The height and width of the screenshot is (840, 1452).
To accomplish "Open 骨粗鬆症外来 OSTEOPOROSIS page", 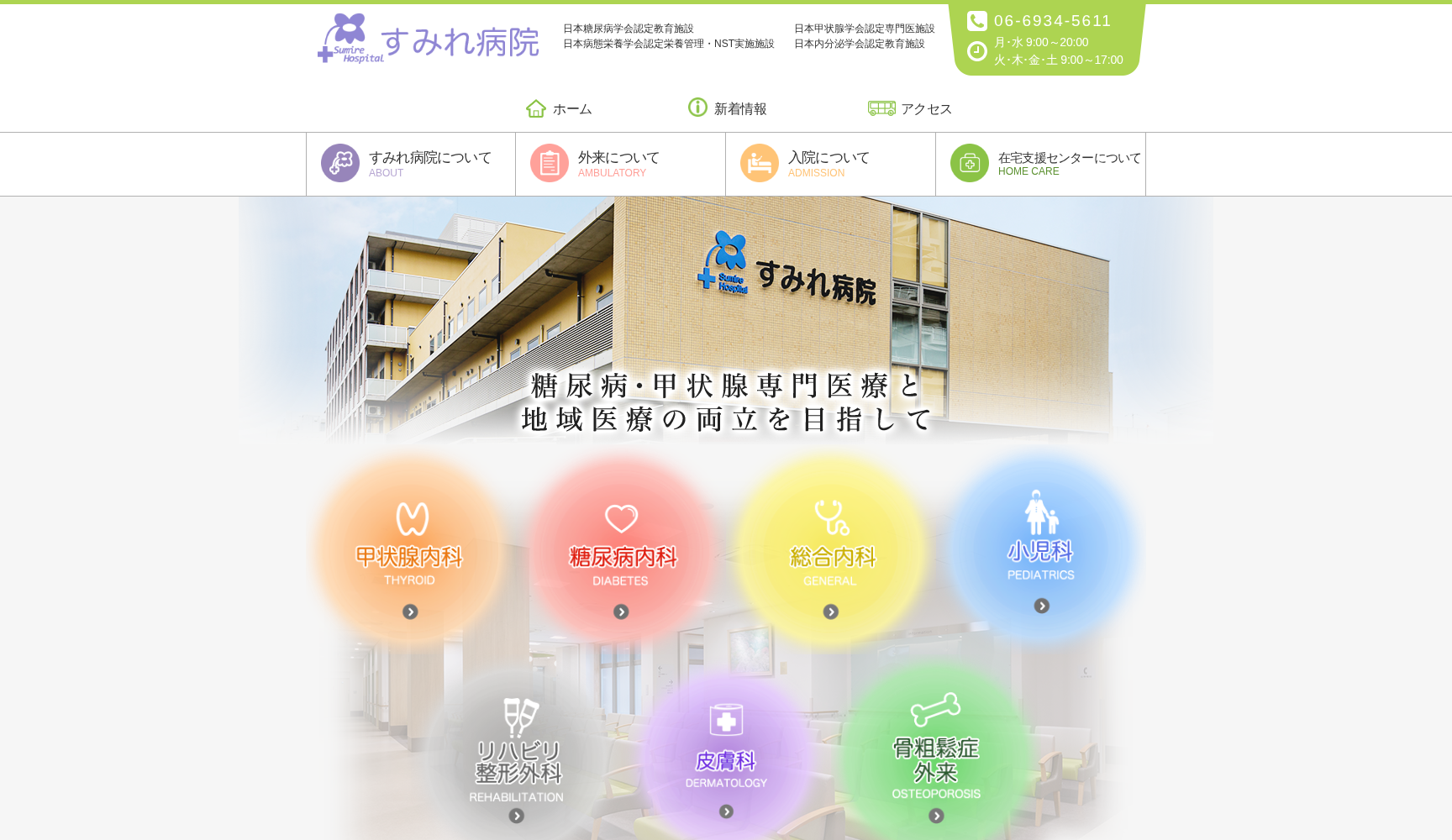I will point(936,756).
